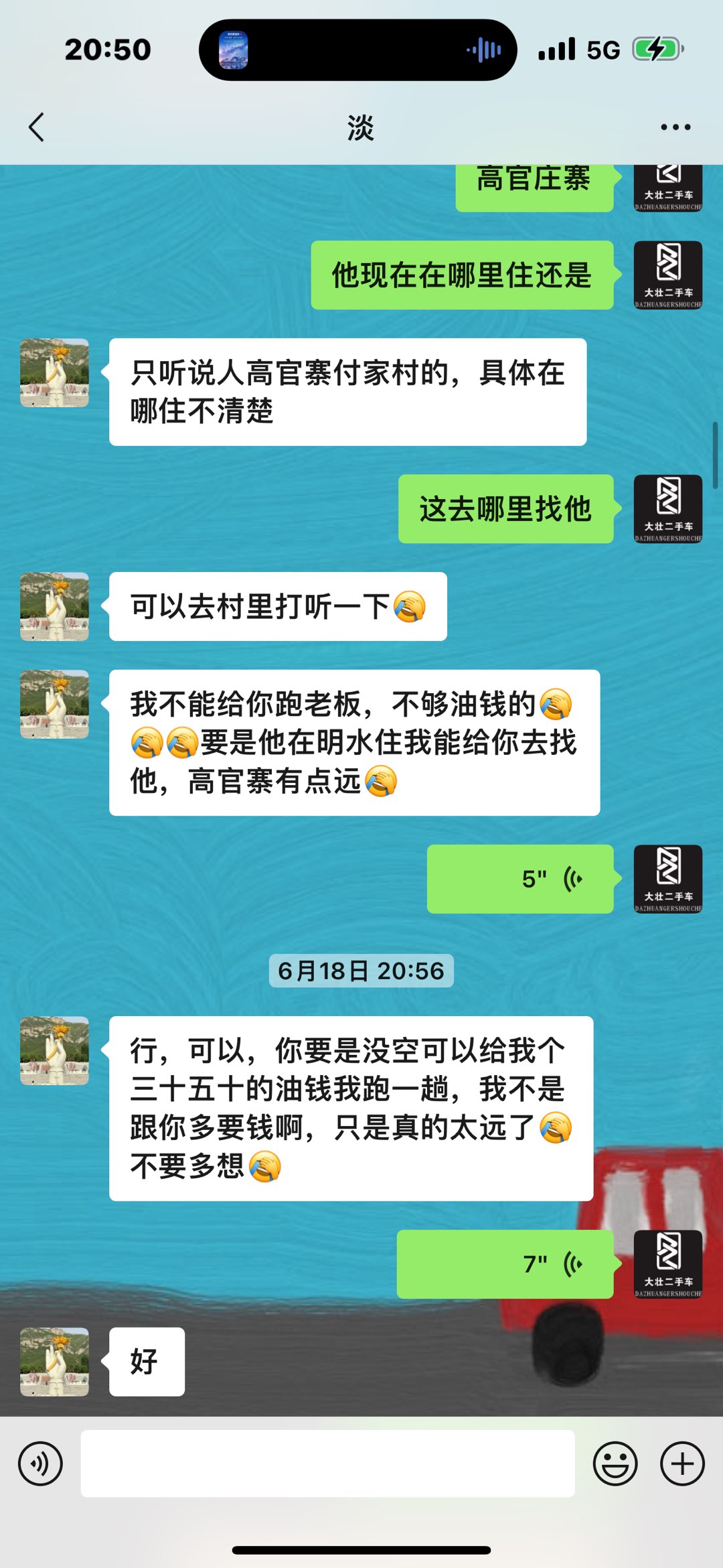723x1568 pixels.
Task: Focus the message text field
Action: tap(328, 1464)
